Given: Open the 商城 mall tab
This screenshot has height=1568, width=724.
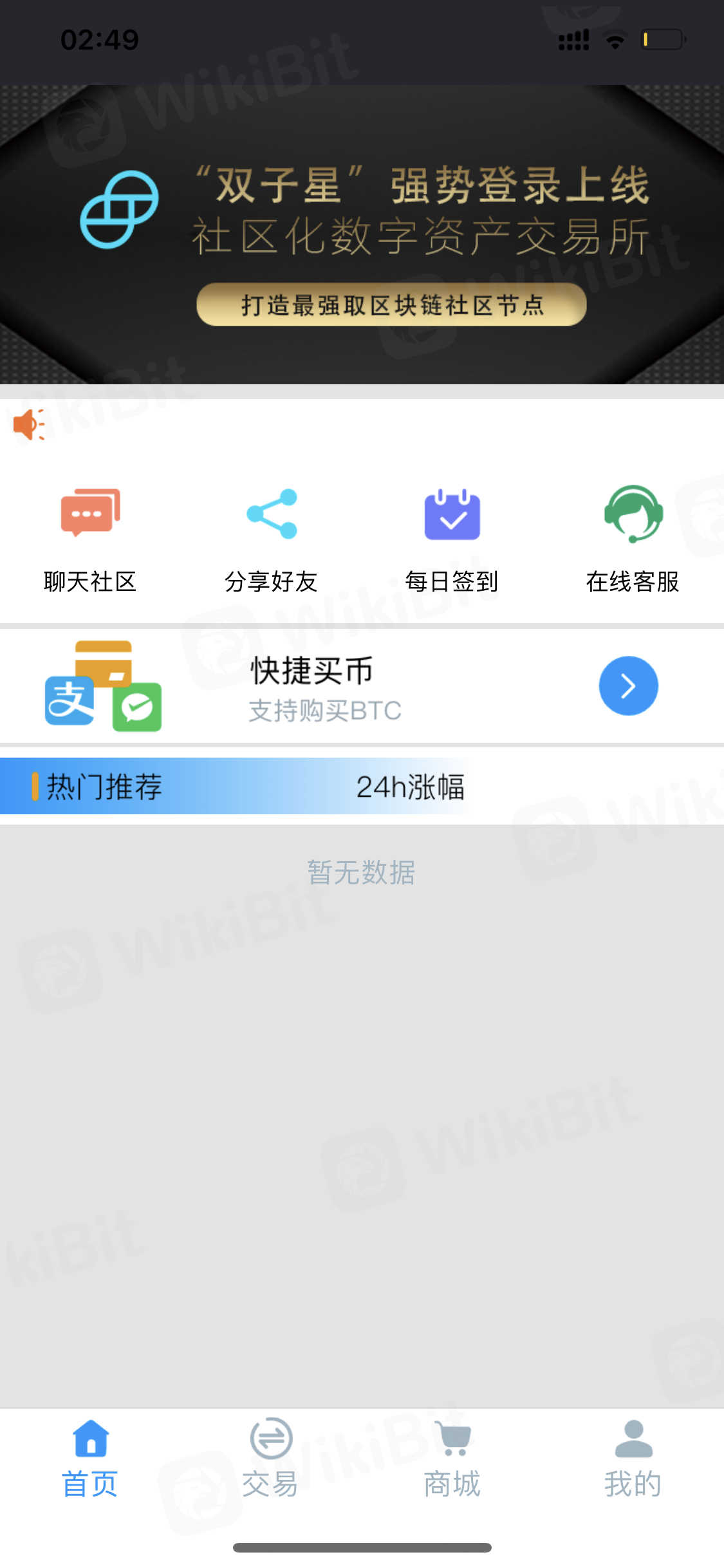Looking at the screenshot, I should point(452,1459).
